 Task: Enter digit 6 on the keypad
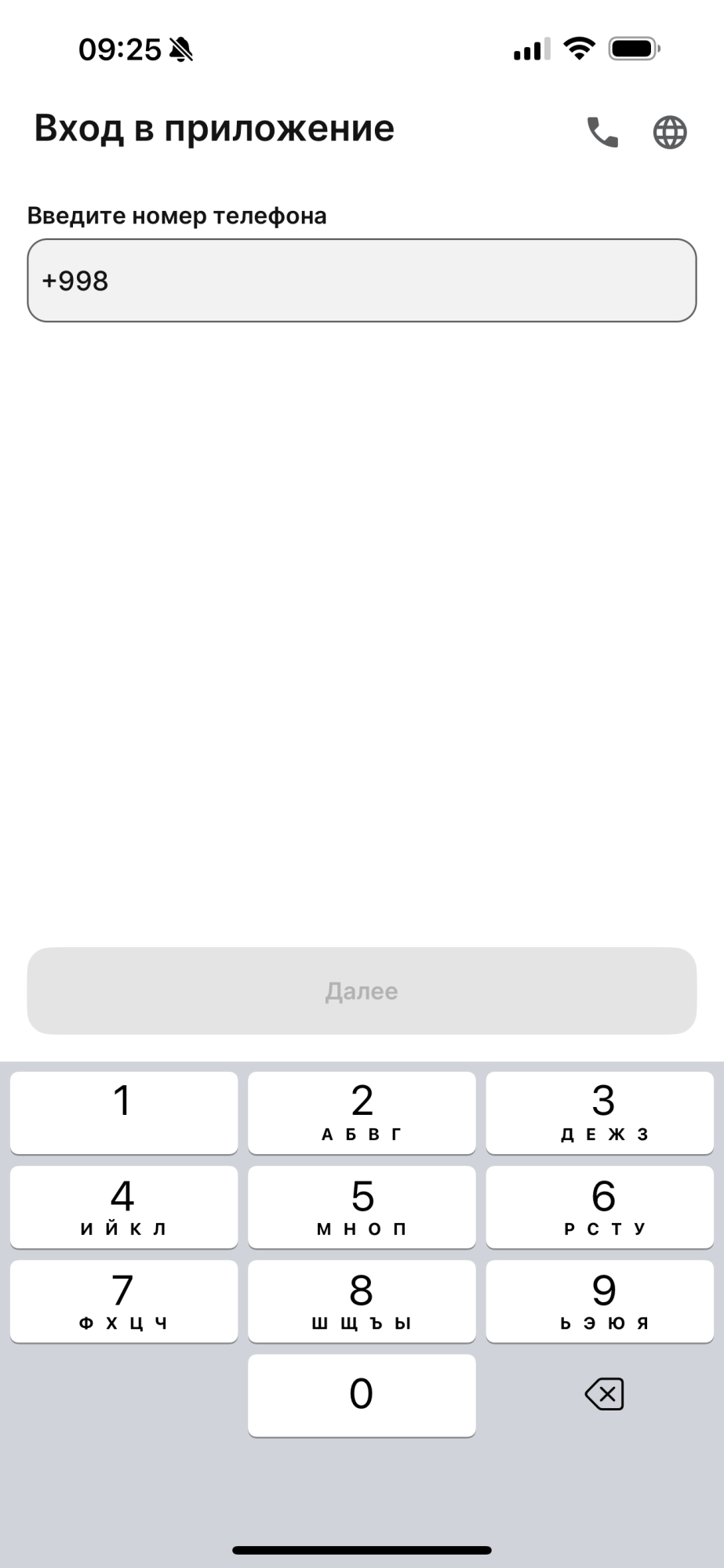600,1207
